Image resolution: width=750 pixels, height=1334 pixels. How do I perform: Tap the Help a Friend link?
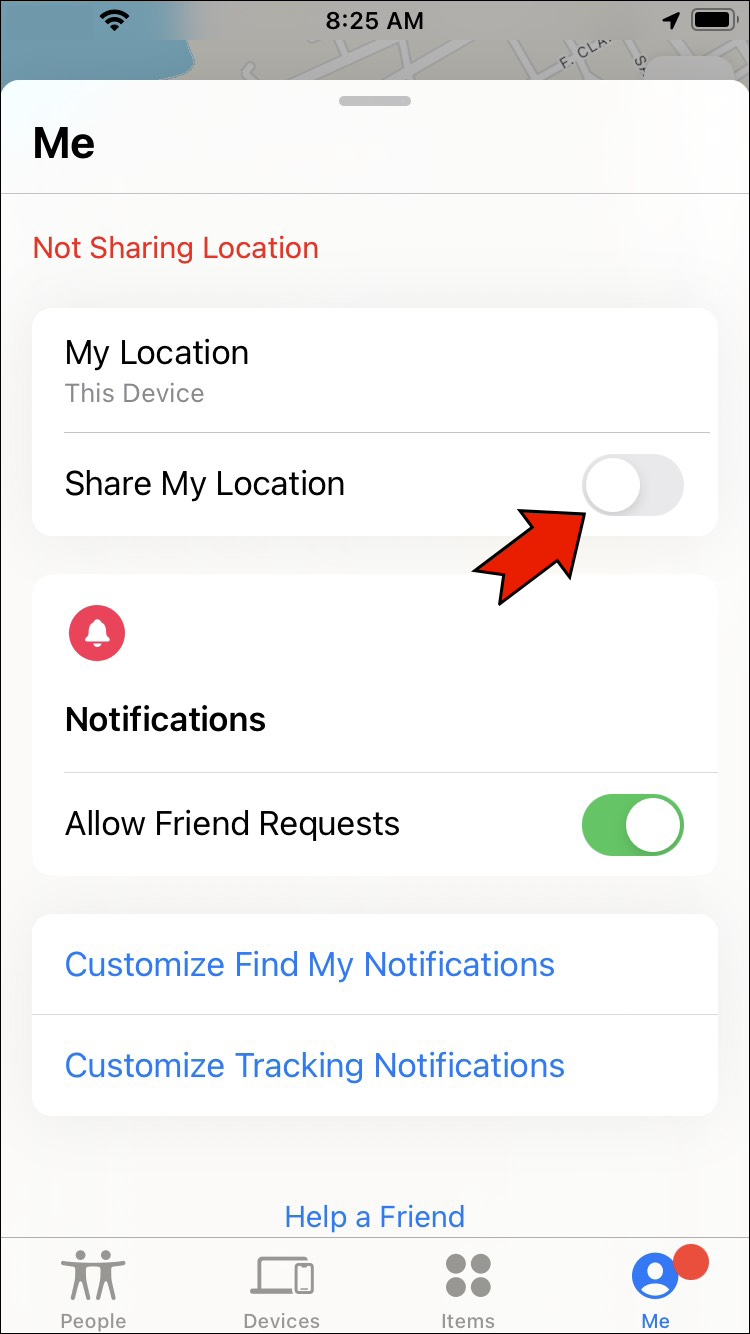(x=375, y=1217)
